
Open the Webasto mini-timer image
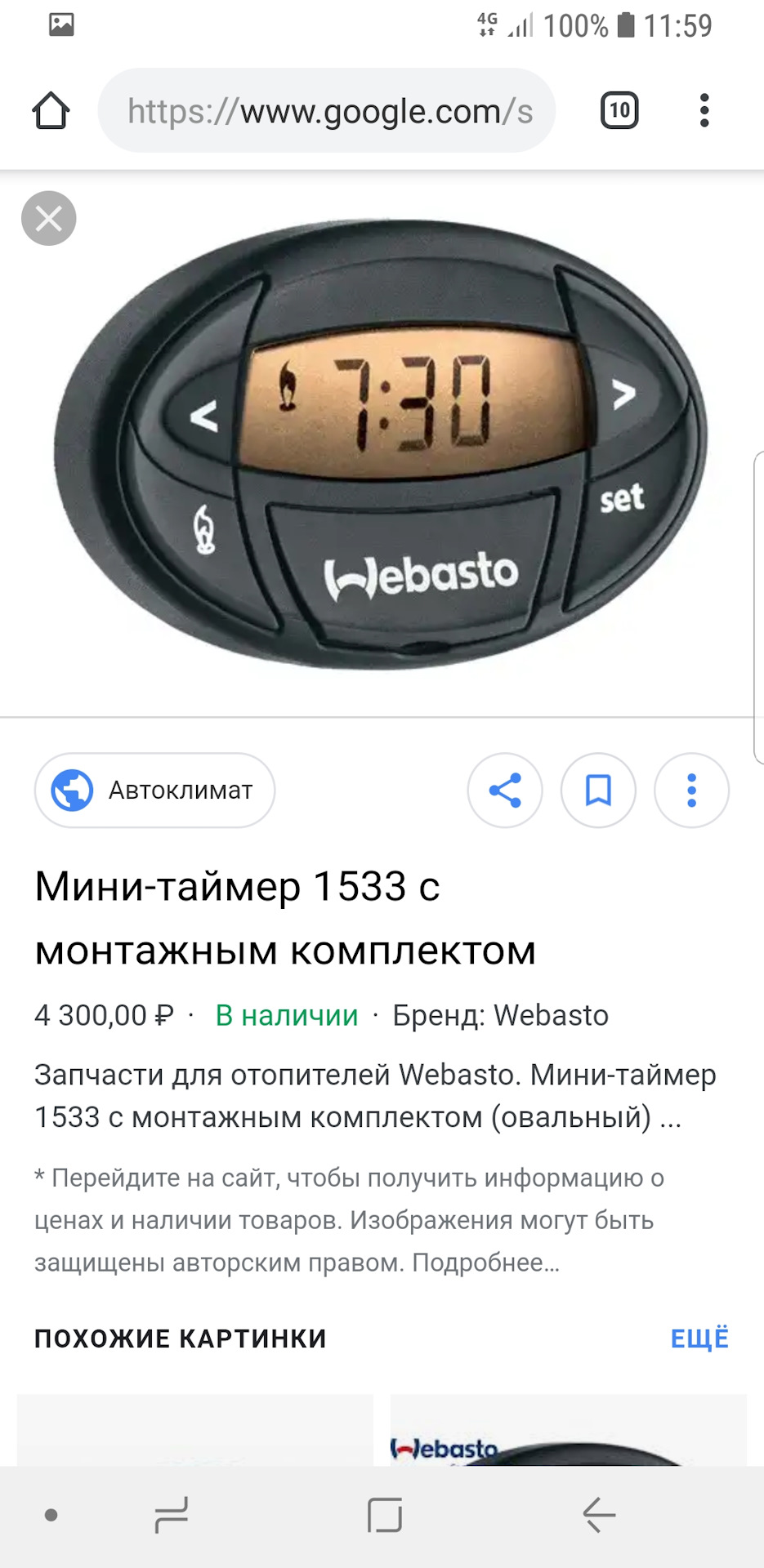382,445
